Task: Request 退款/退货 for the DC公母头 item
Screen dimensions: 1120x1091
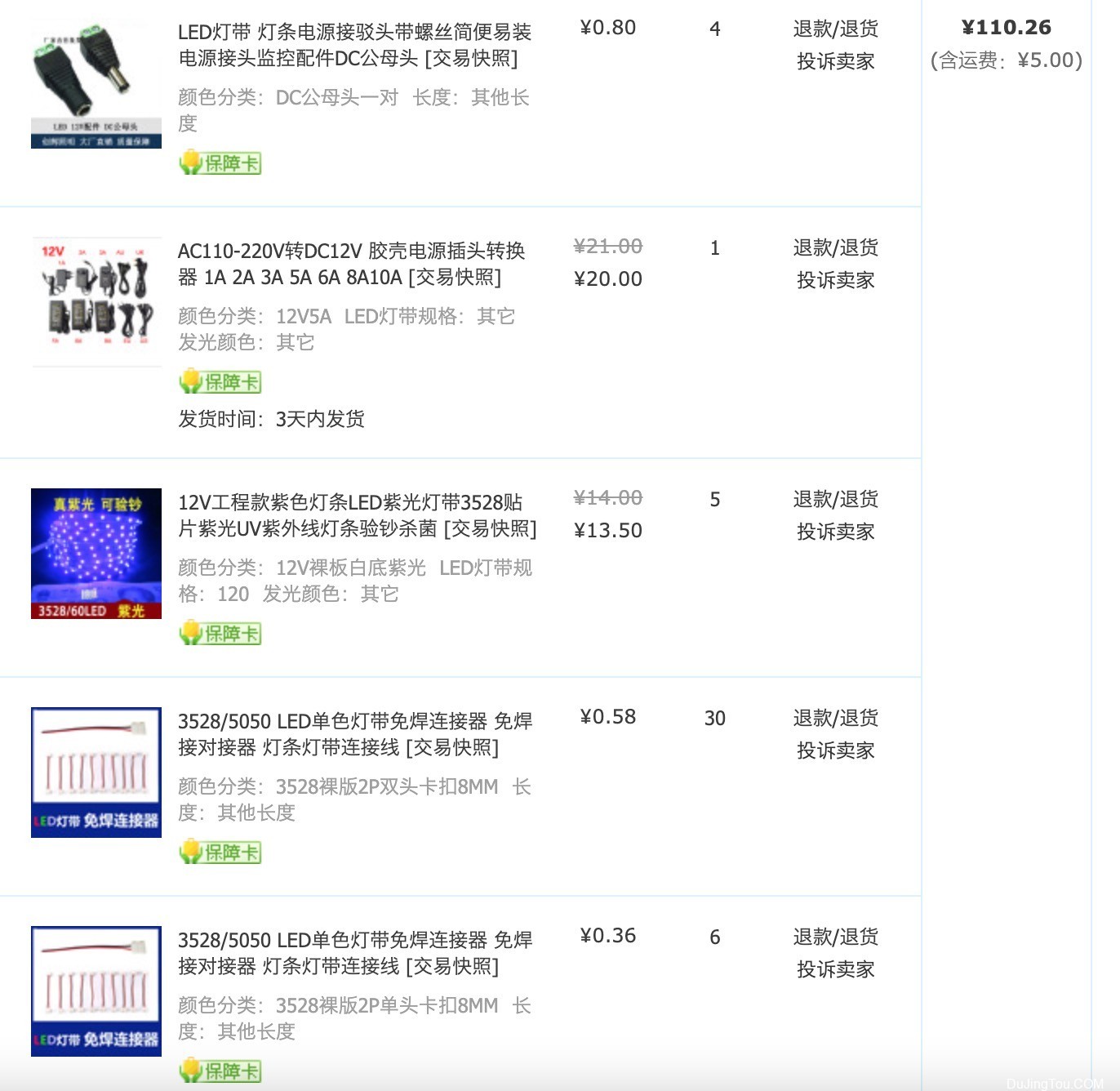Action: click(835, 29)
